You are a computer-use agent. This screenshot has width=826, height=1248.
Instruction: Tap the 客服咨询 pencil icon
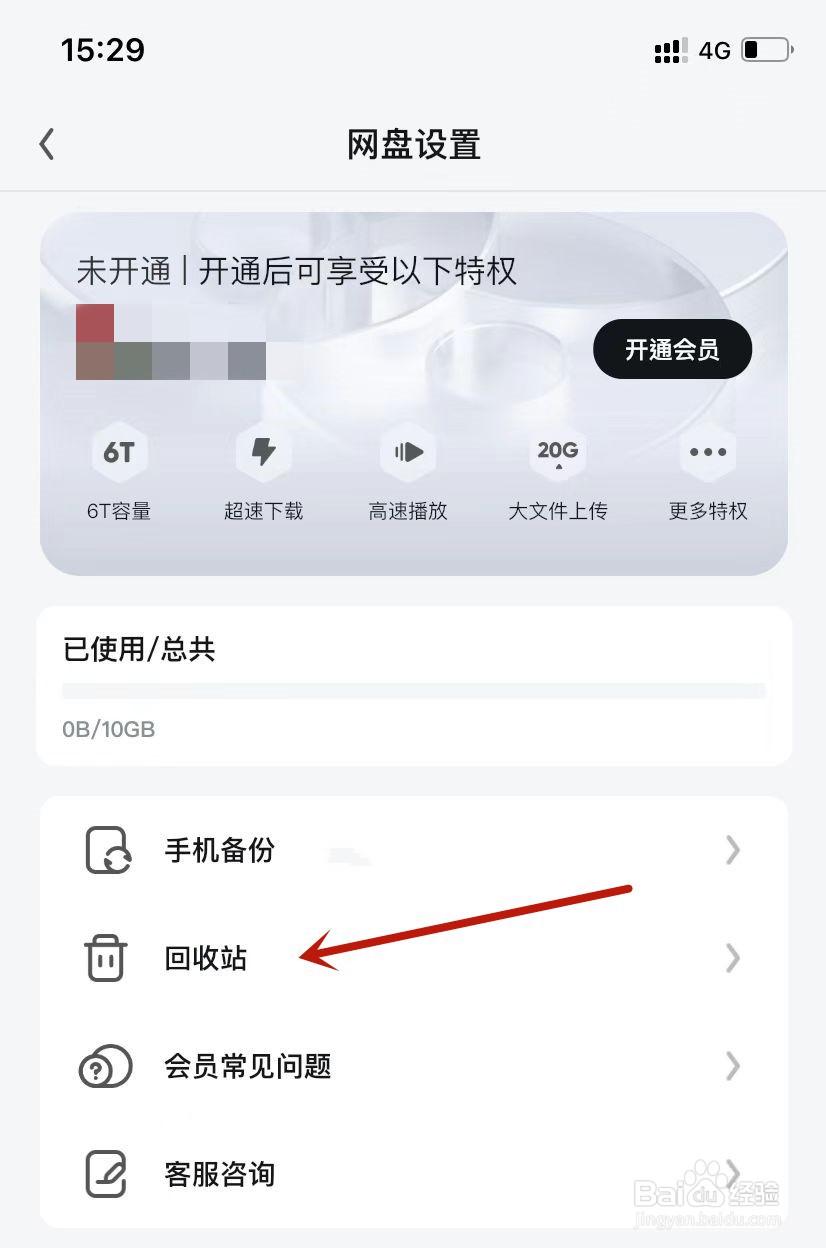tap(105, 1174)
